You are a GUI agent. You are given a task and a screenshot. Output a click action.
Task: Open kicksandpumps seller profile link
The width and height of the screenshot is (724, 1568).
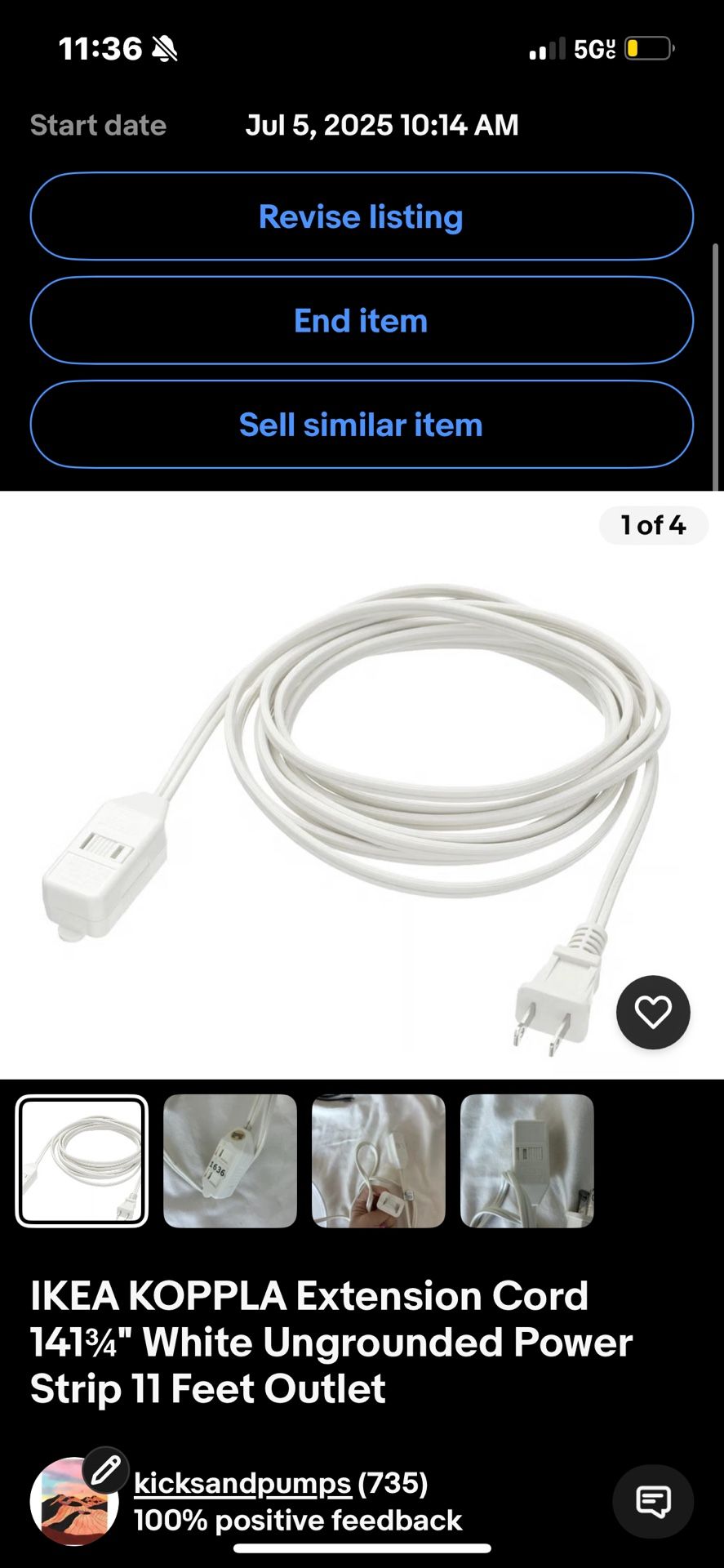pos(242,1482)
